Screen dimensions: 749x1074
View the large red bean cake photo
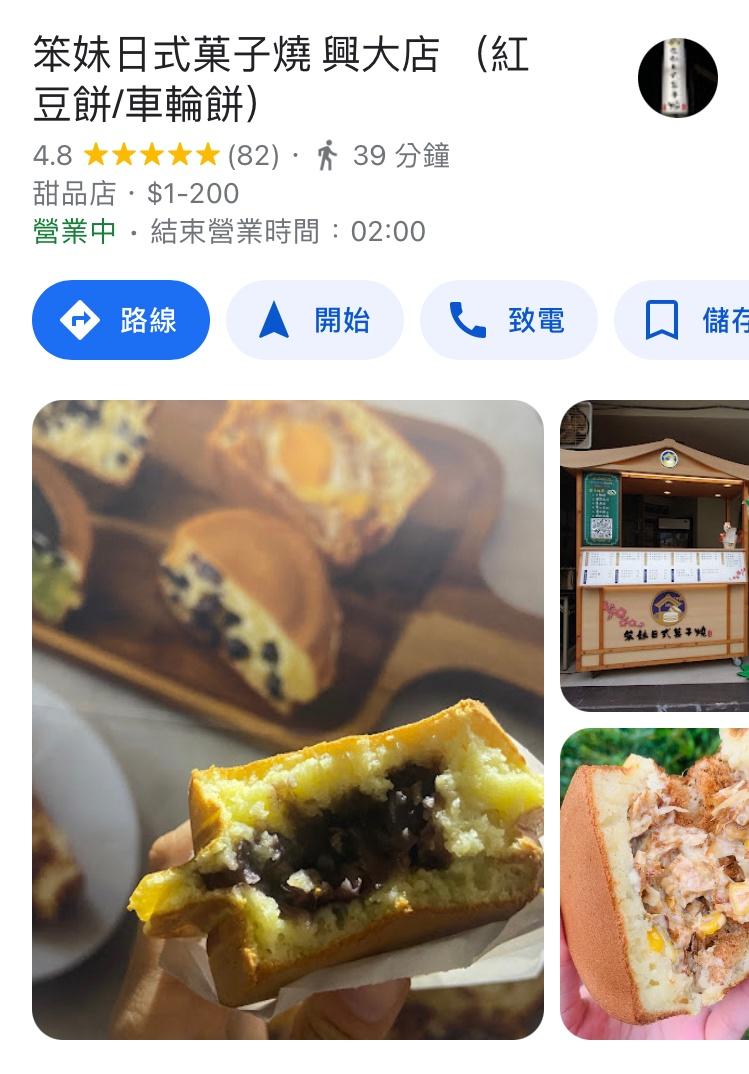tap(288, 719)
